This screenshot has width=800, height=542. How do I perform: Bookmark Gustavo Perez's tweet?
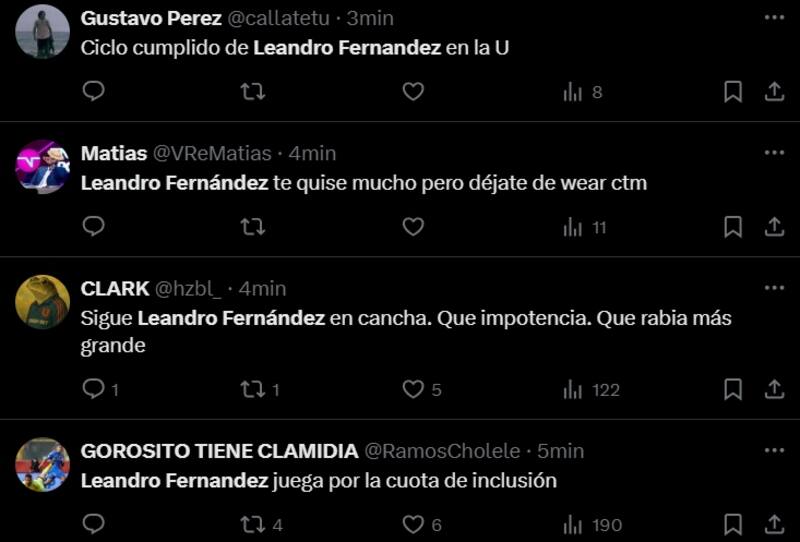coord(733,92)
